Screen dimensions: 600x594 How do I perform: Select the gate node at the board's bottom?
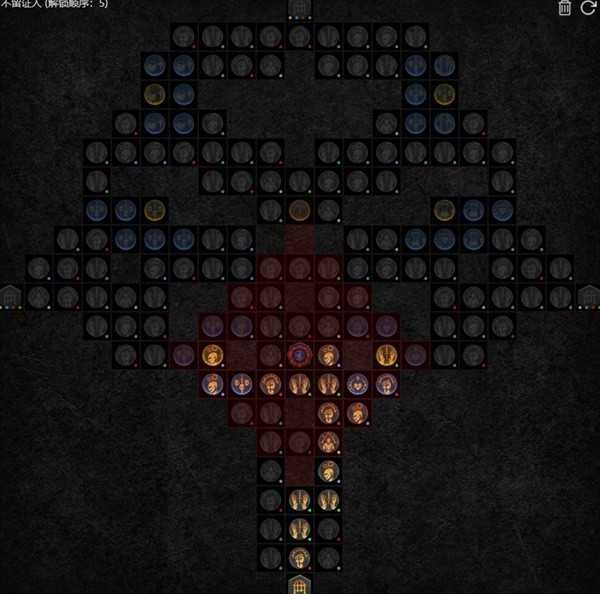click(299, 584)
